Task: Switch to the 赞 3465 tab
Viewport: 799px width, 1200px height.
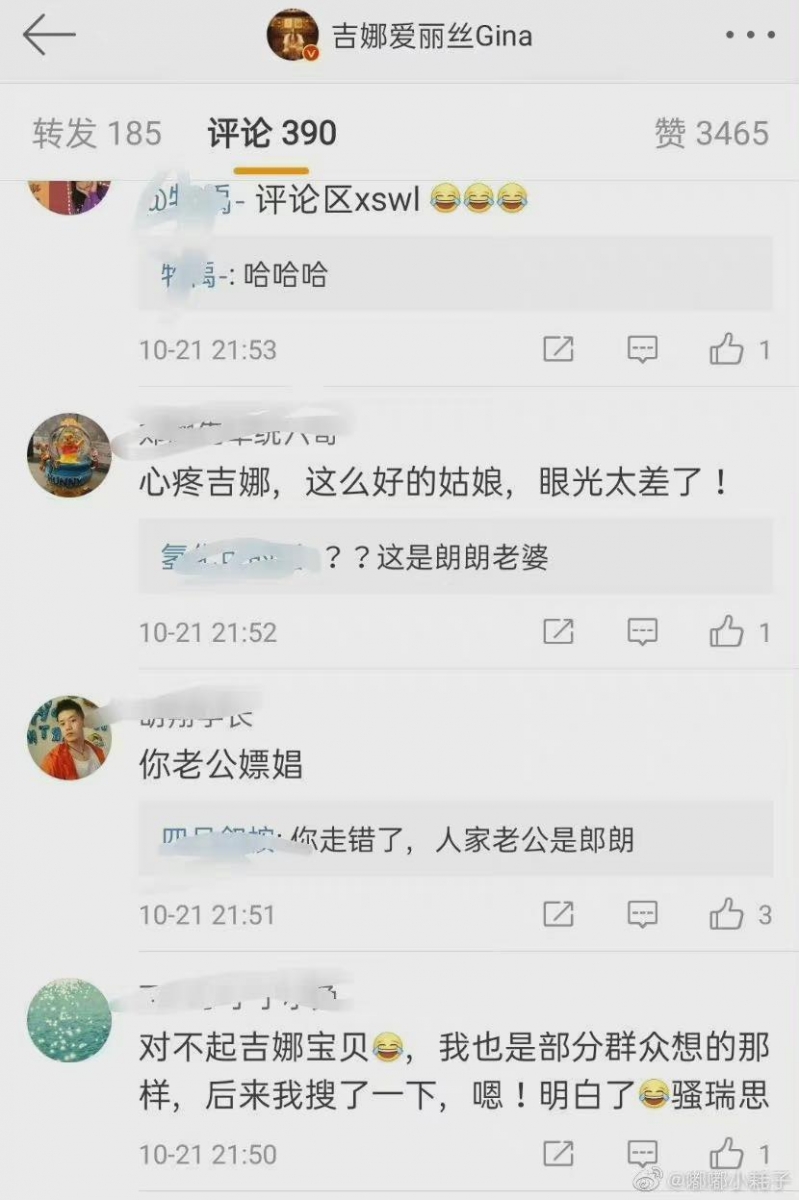Action: click(x=711, y=134)
